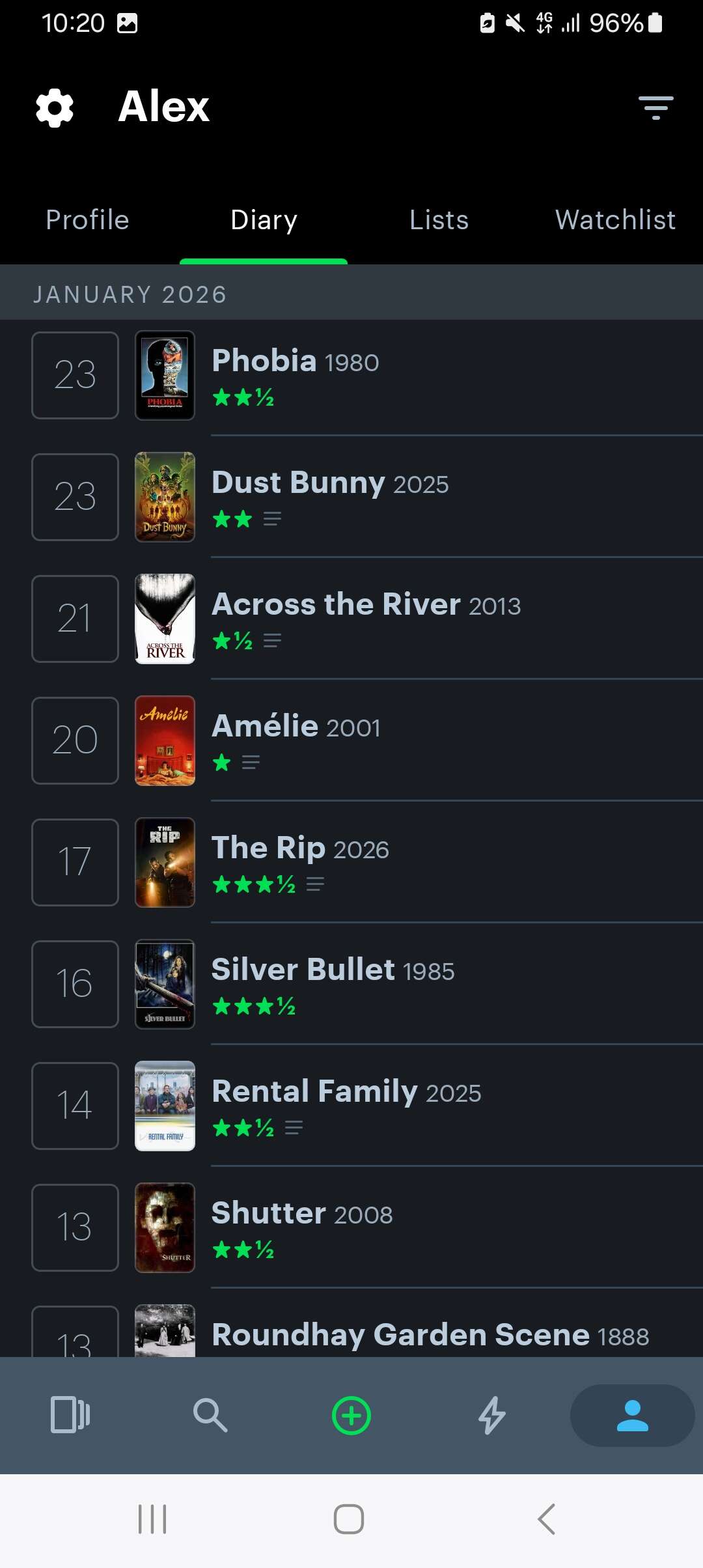
Task: Switch to the Watchlist tab
Action: (614, 220)
